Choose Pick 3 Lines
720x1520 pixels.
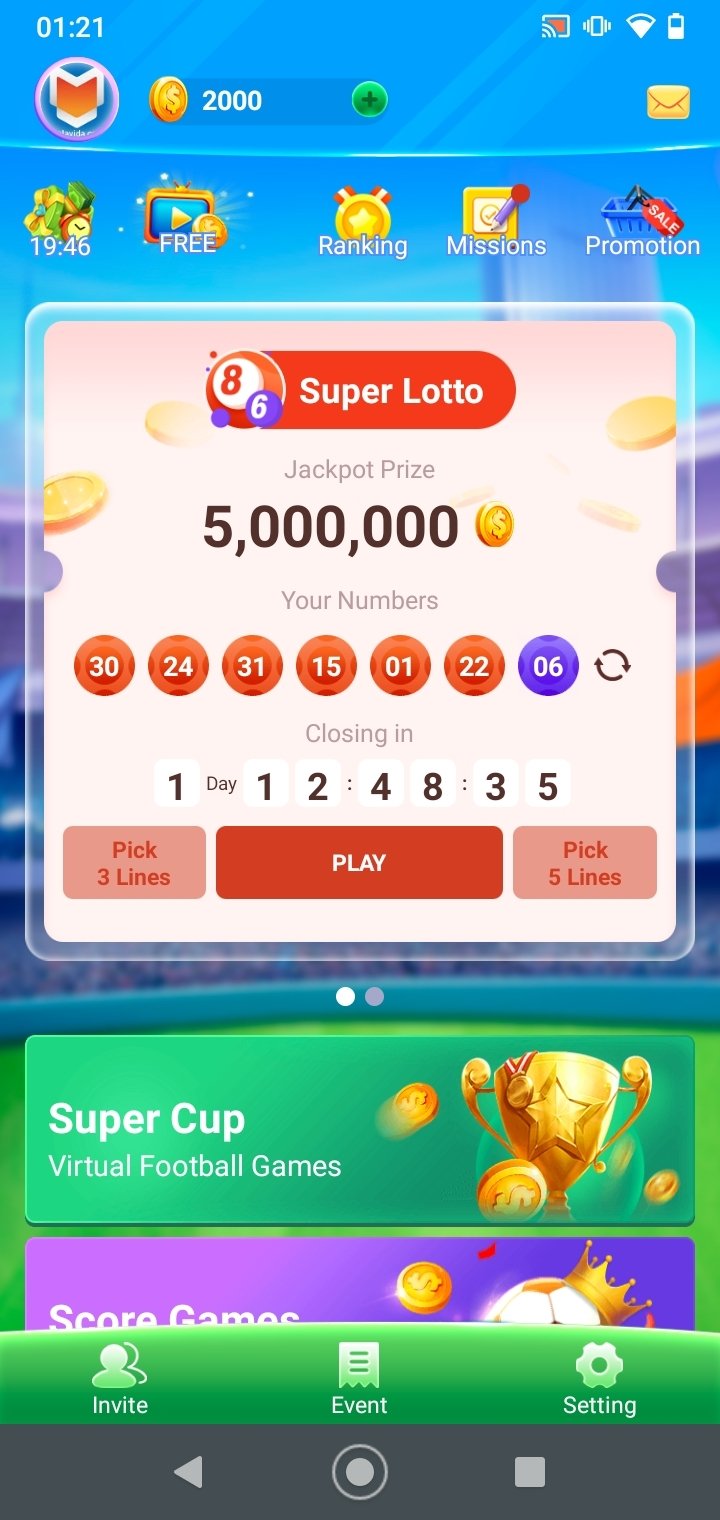pyautogui.click(x=134, y=863)
